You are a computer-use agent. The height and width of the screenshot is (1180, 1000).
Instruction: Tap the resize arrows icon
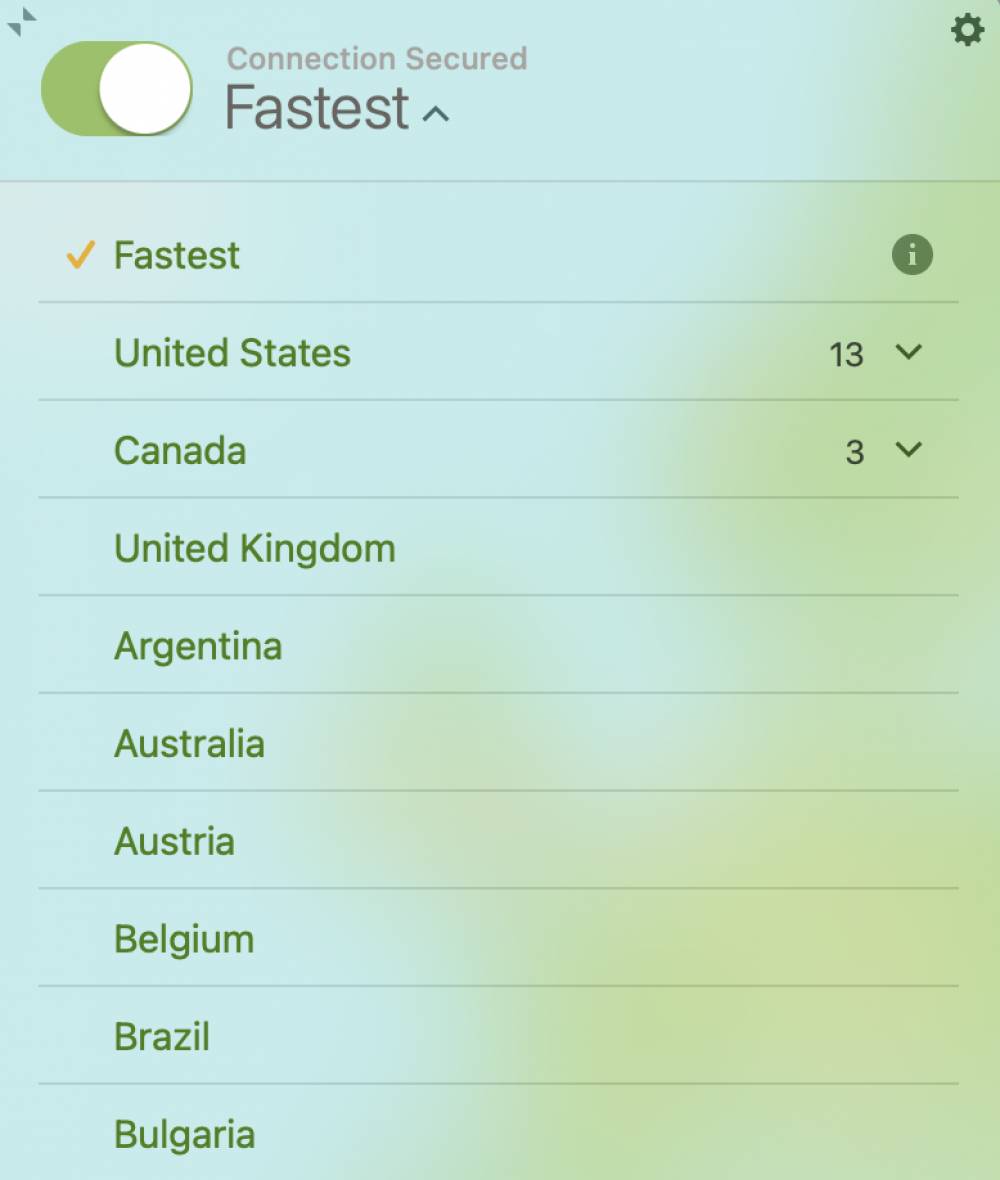22,22
